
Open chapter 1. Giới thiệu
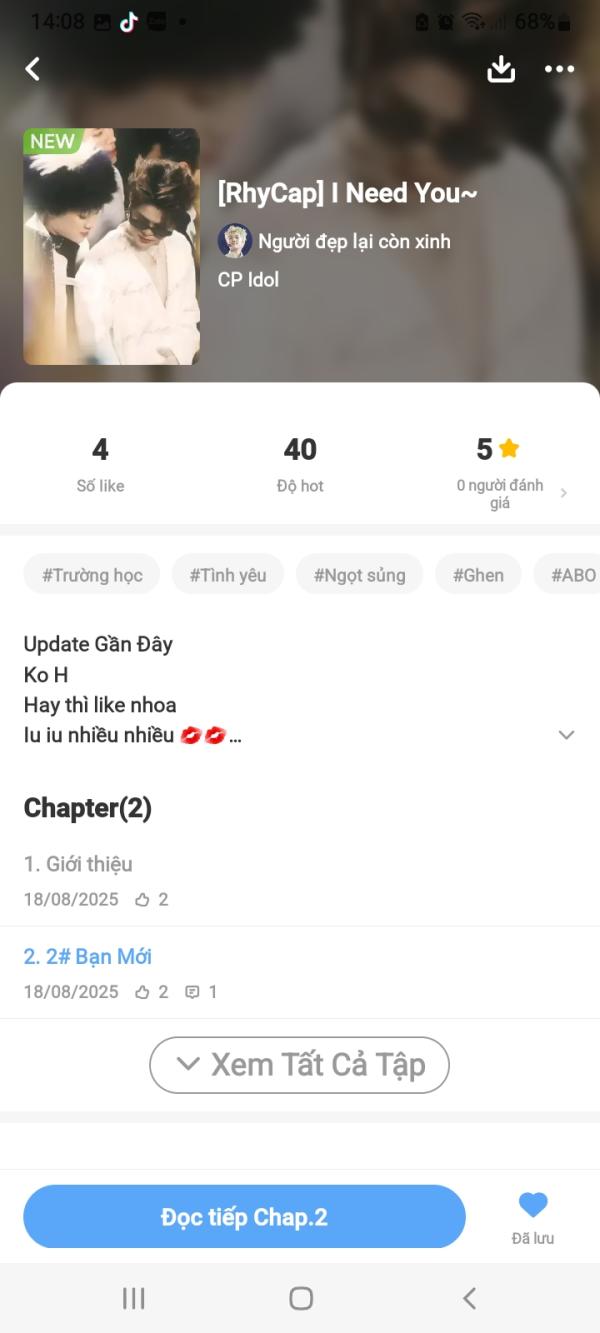(x=79, y=864)
